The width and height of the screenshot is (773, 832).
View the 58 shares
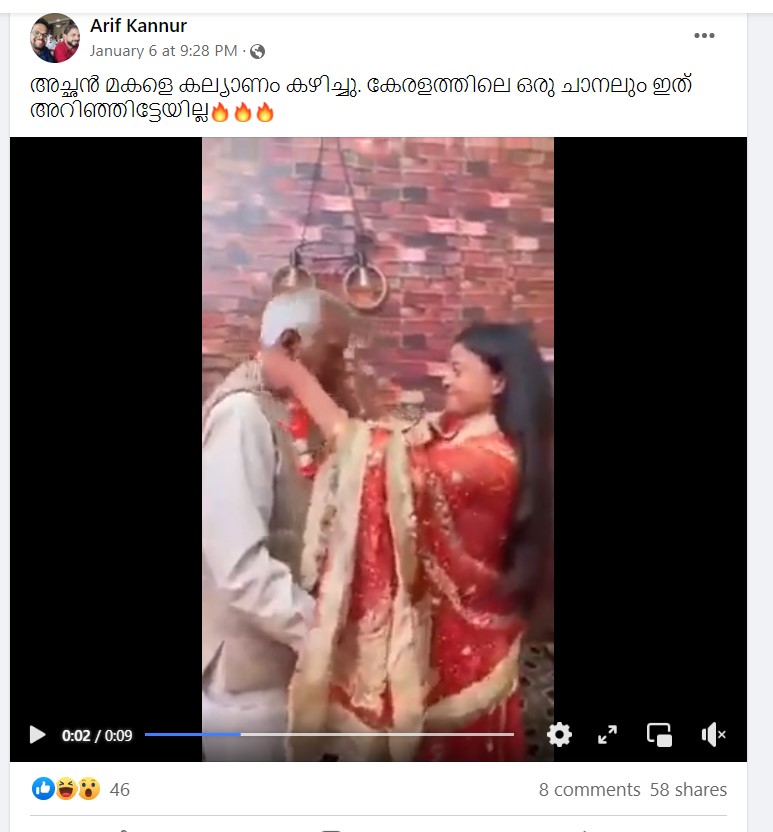click(688, 790)
